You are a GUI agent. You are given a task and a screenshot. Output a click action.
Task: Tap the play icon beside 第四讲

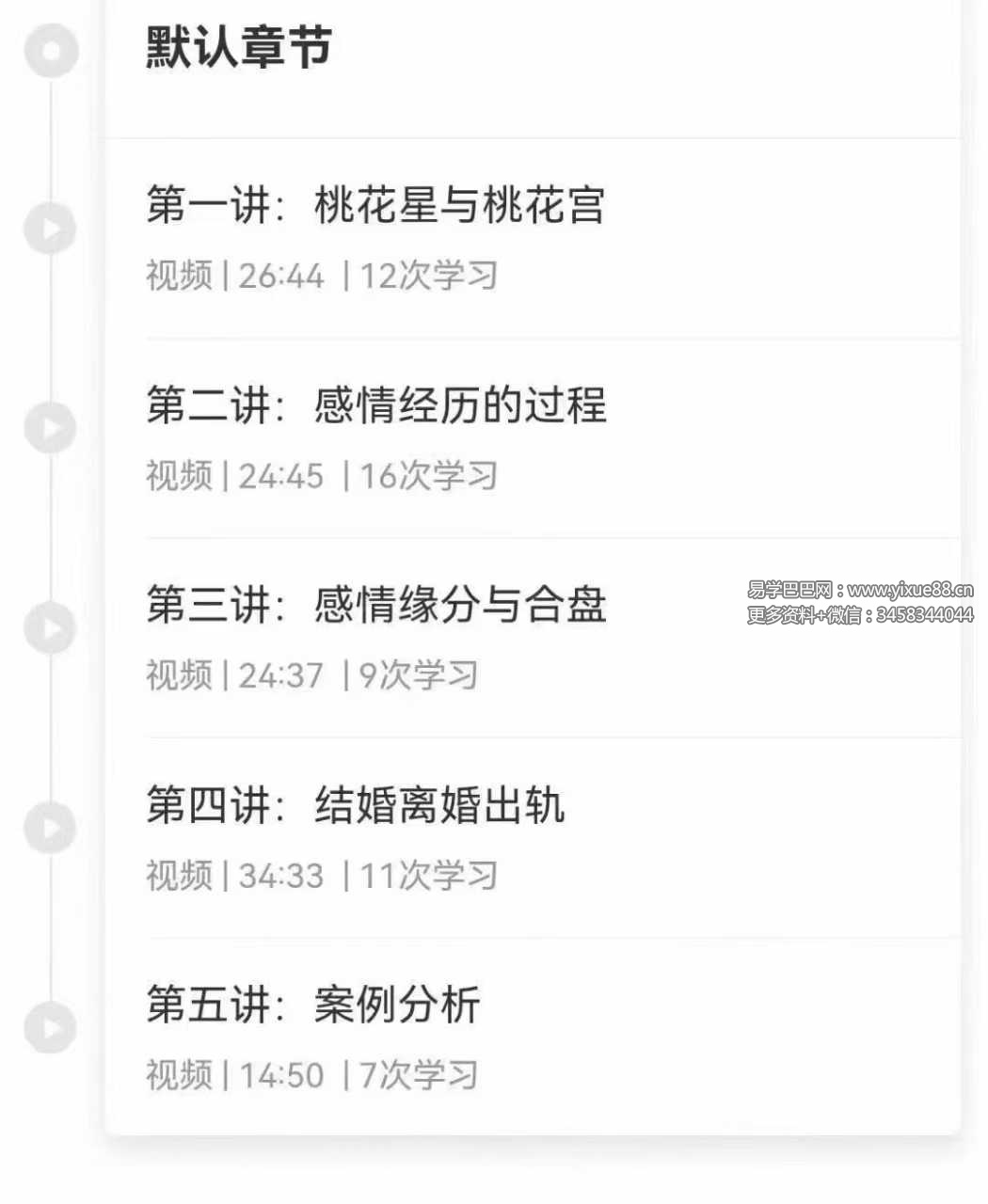(50, 828)
